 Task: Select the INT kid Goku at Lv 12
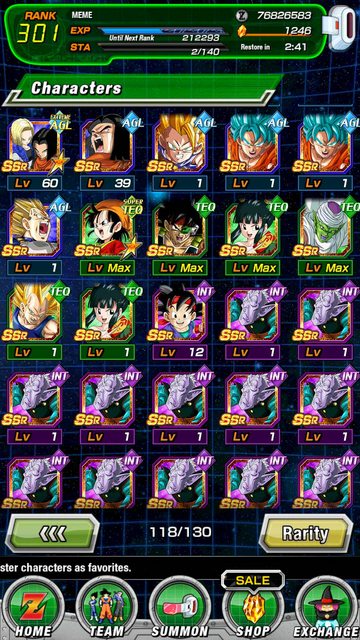180,322
